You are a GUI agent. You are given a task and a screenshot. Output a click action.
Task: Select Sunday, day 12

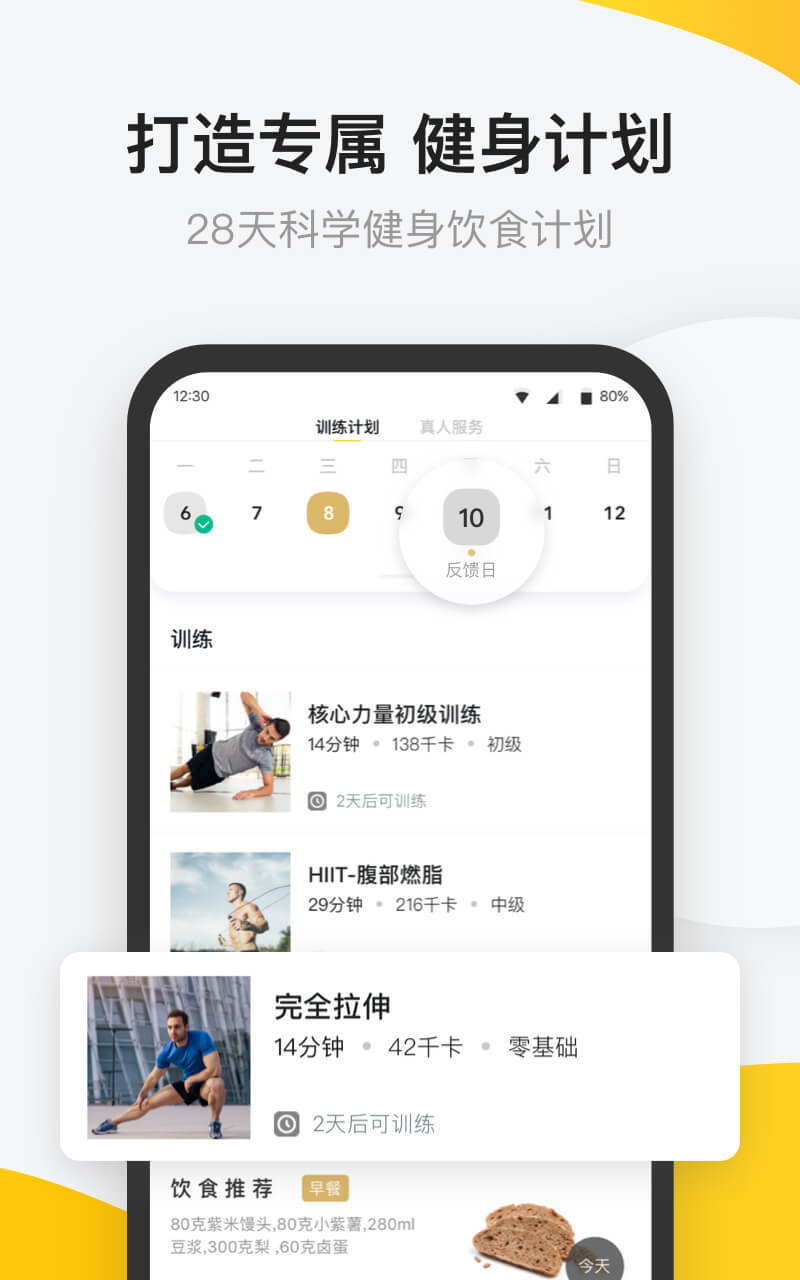tap(614, 513)
